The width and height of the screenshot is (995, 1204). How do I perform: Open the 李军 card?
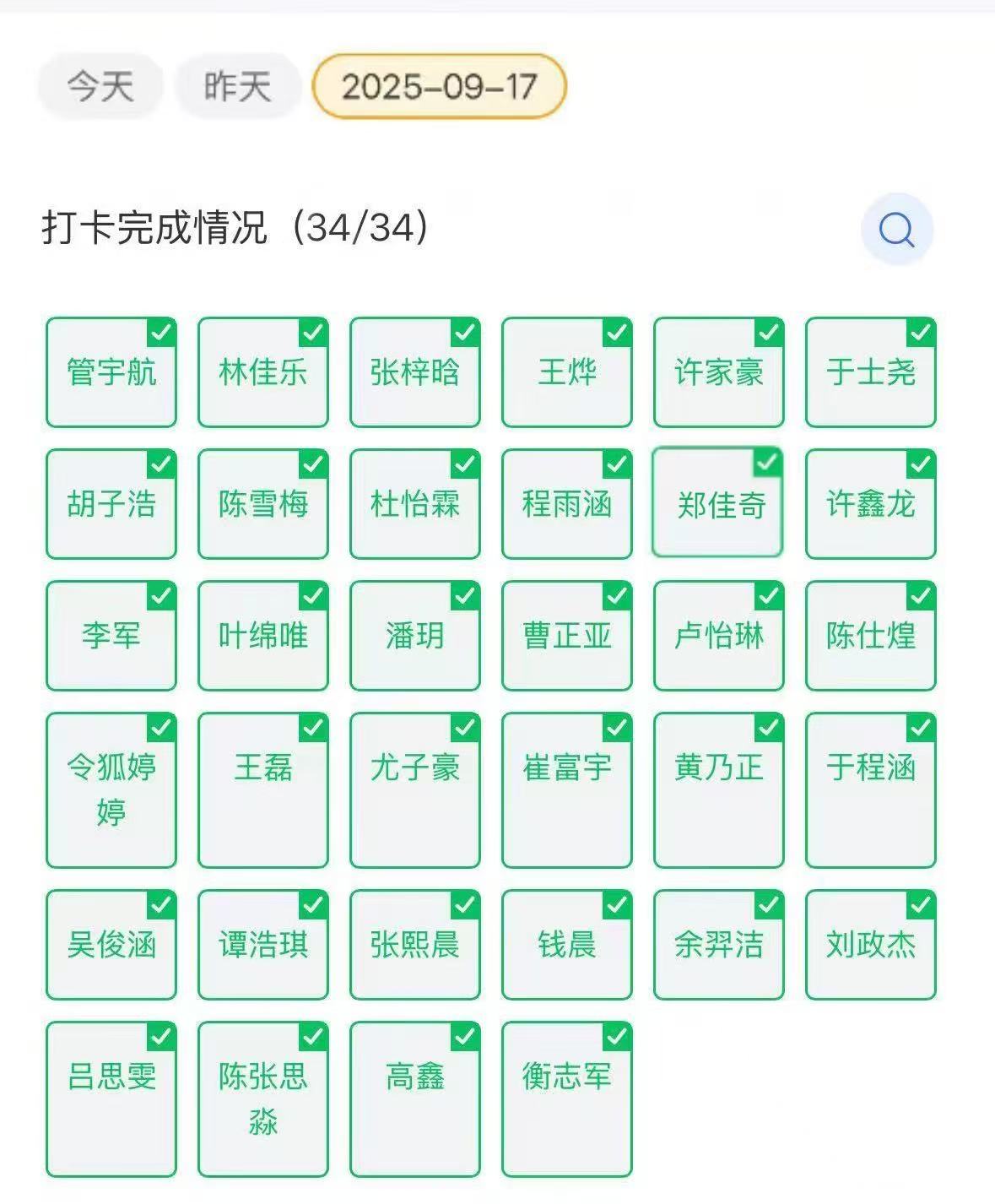[x=111, y=636]
